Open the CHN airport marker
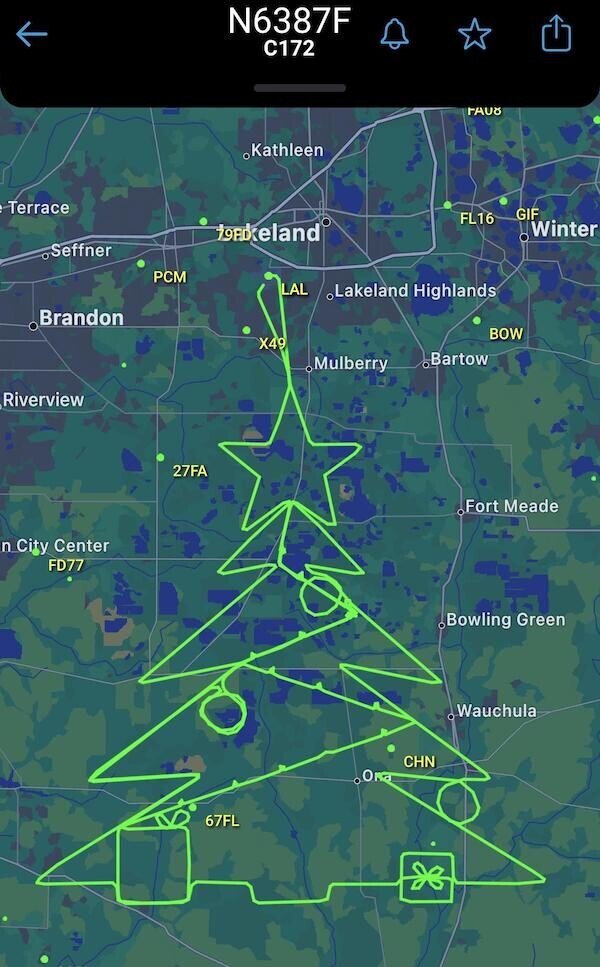The image size is (600, 967). point(388,747)
